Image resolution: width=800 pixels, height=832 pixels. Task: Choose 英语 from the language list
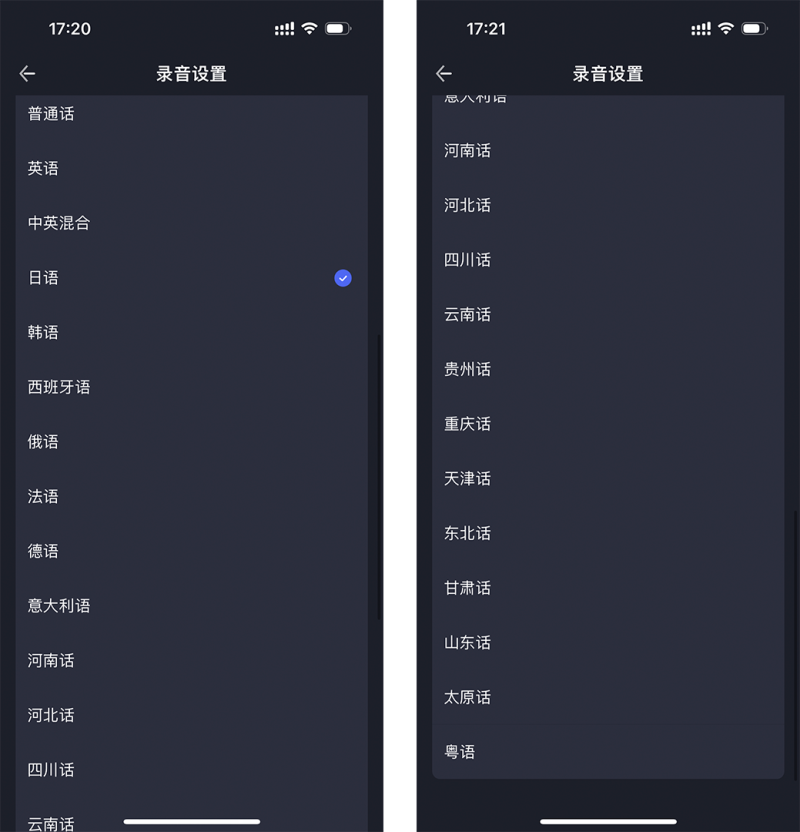pos(43,169)
